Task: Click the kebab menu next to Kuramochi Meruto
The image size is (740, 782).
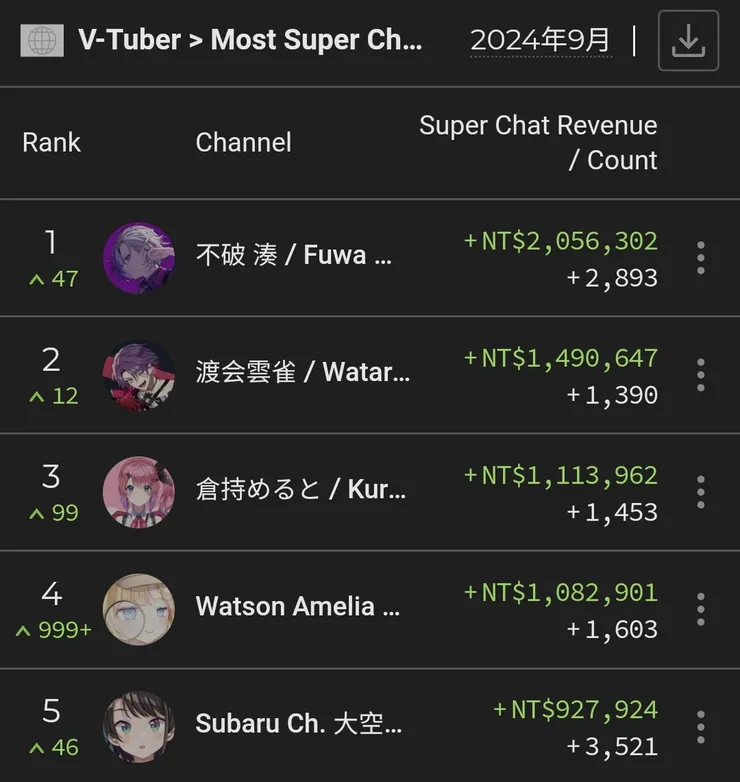Action: point(700,491)
